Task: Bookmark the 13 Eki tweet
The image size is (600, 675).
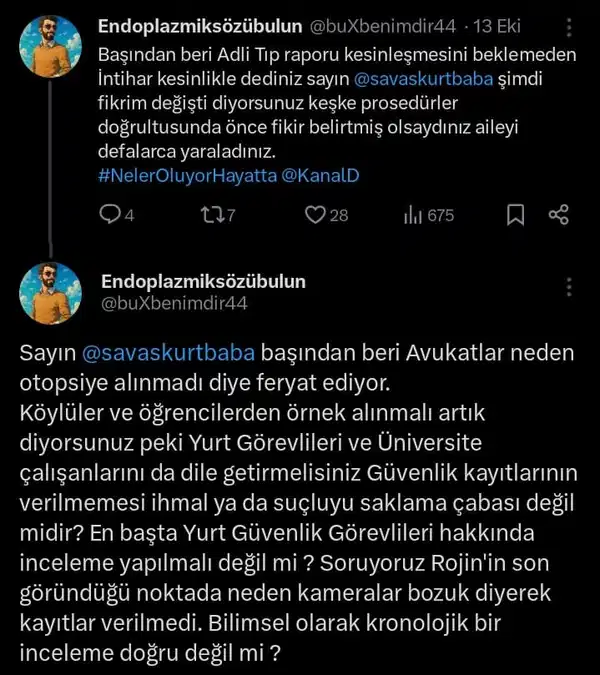Action: (515, 214)
